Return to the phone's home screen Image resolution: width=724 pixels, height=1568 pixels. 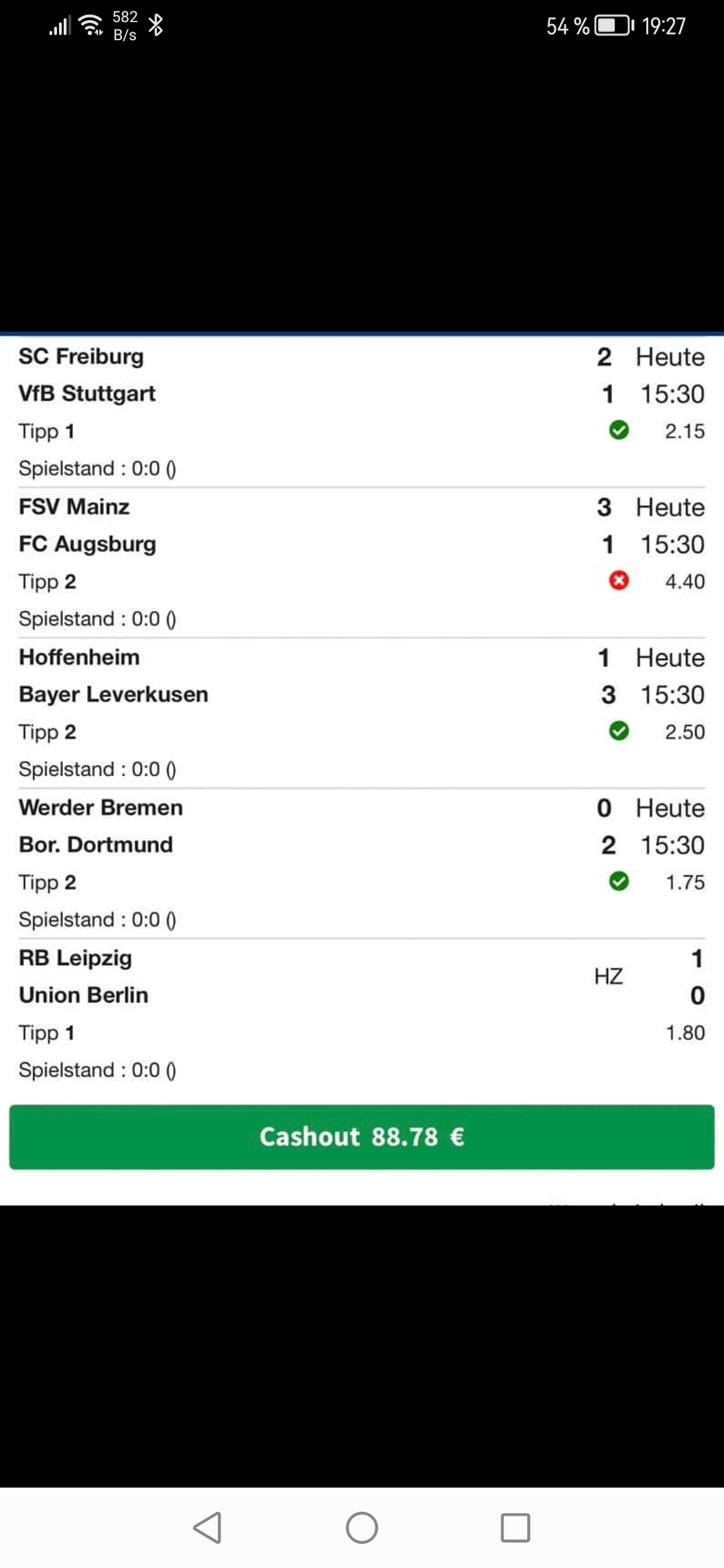pos(362,1528)
